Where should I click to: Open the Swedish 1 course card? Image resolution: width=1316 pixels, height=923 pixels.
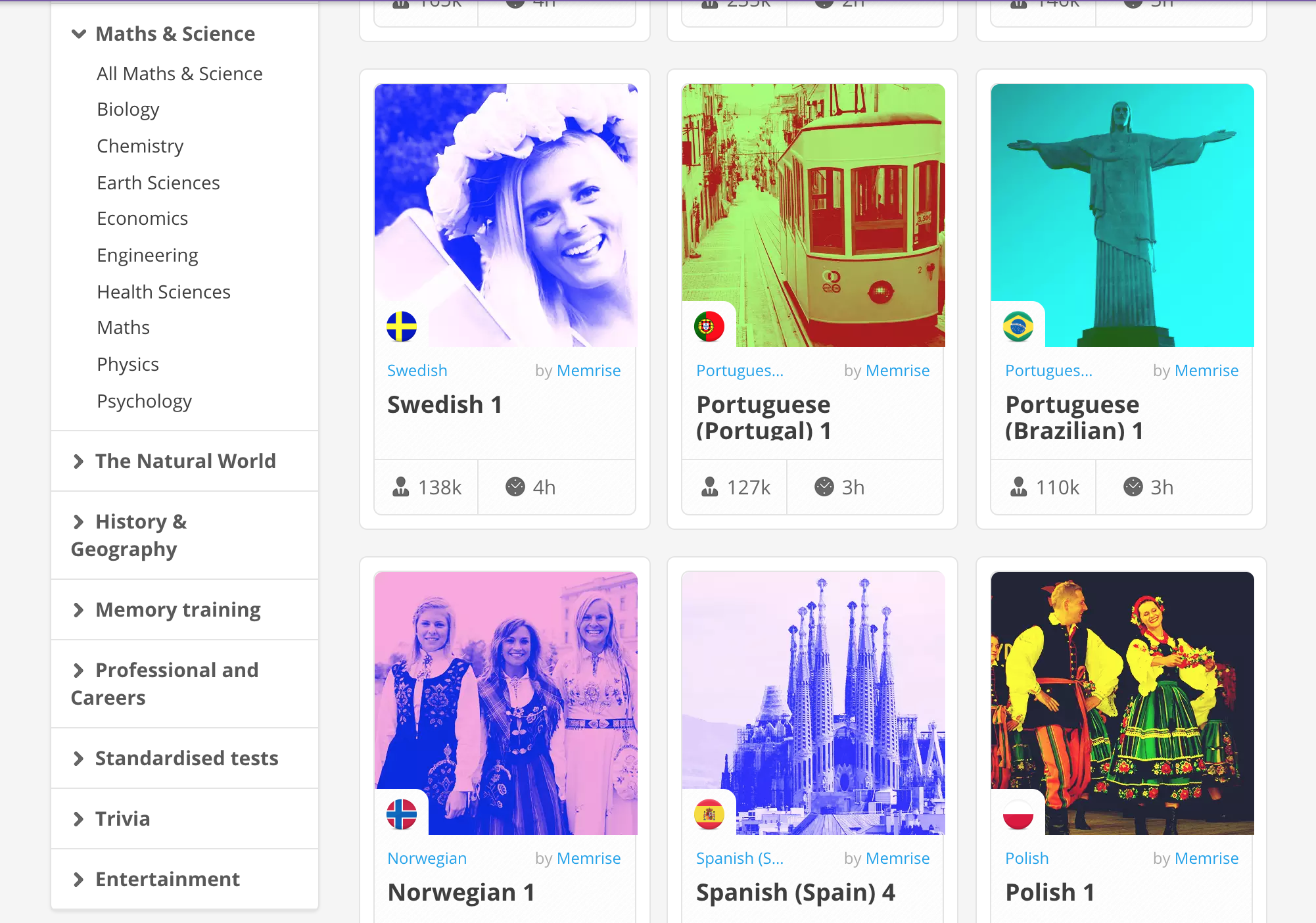point(444,404)
